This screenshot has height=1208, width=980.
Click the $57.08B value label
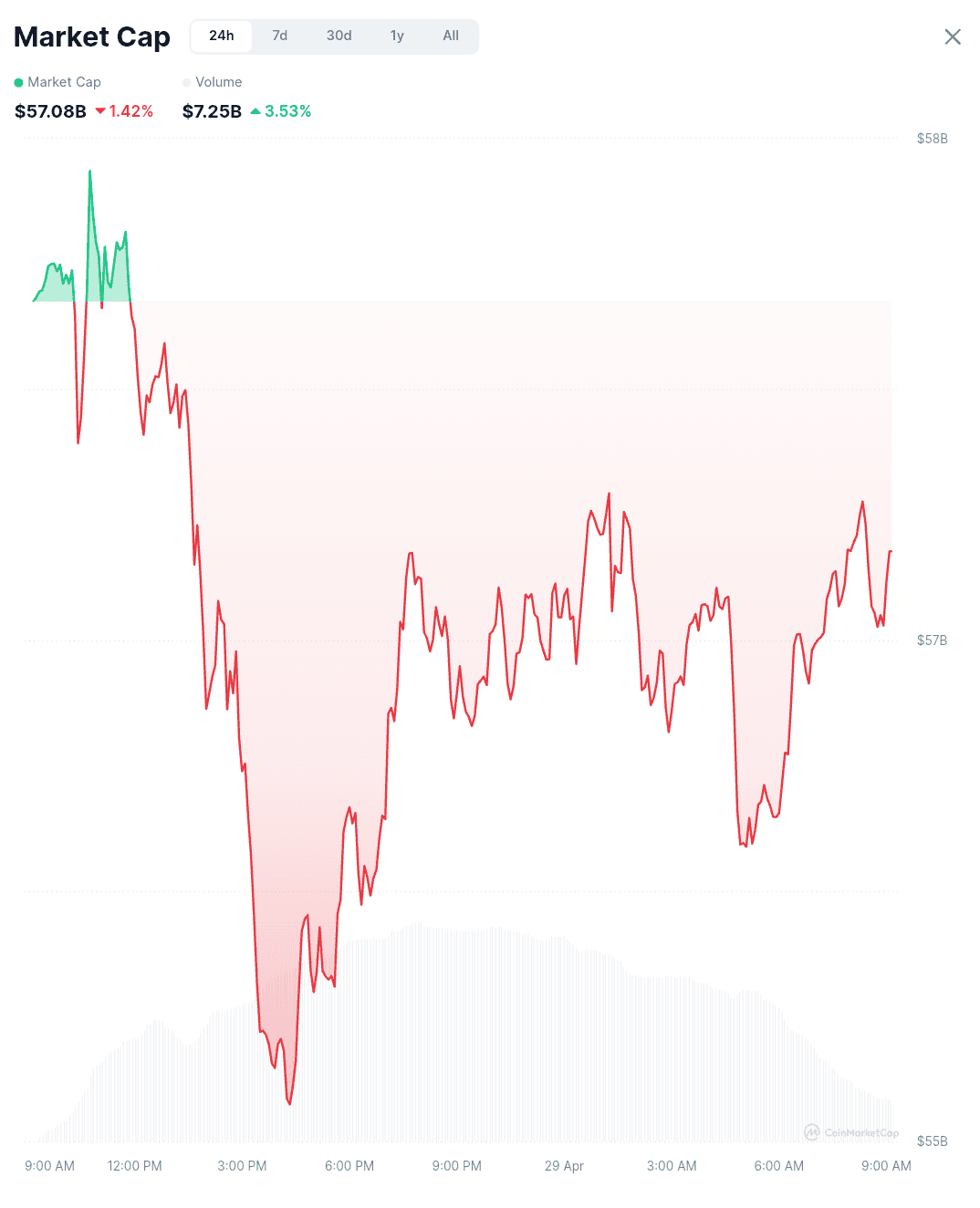[x=49, y=109]
